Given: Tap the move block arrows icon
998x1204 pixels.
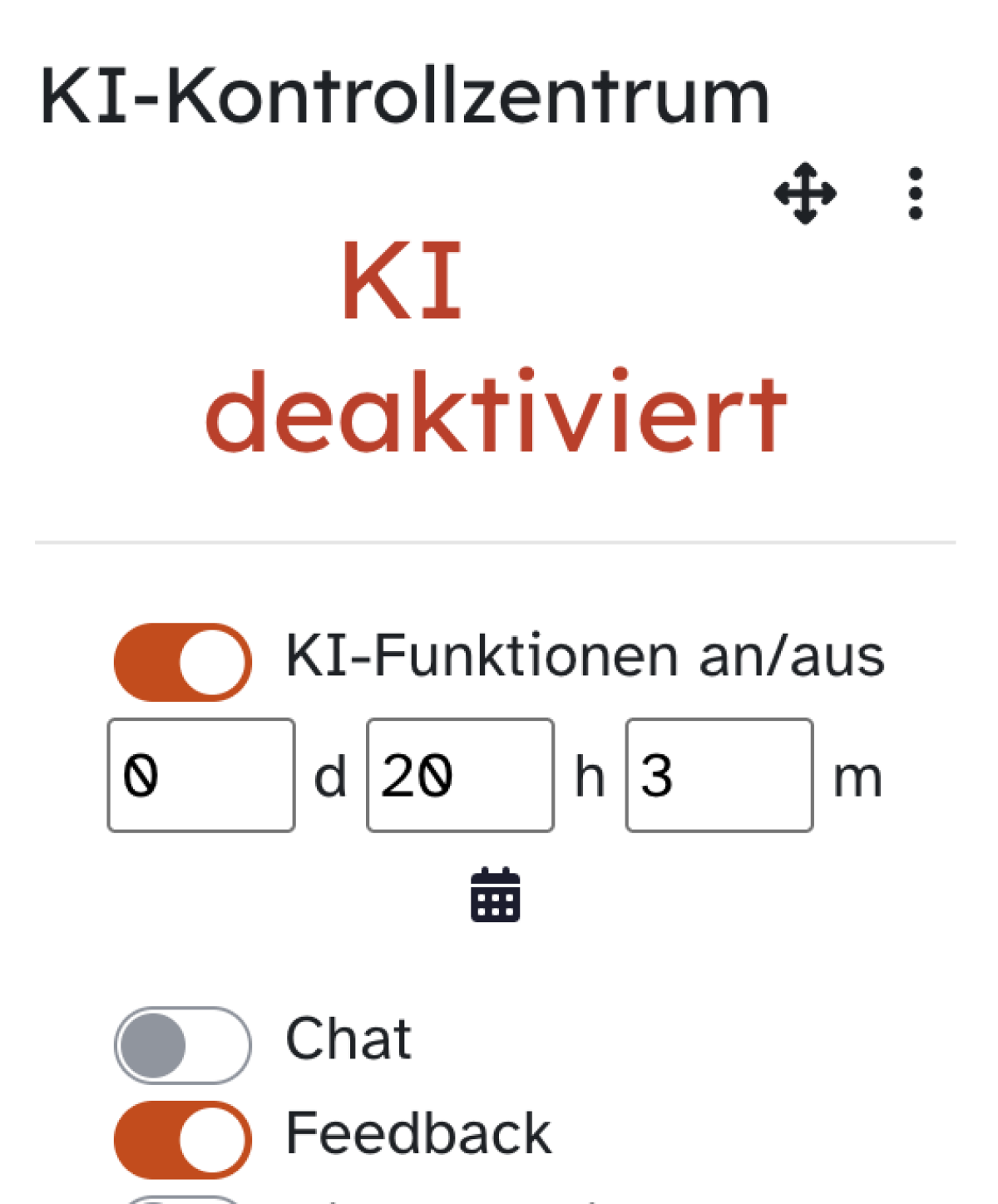Looking at the screenshot, I should point(805,194).
